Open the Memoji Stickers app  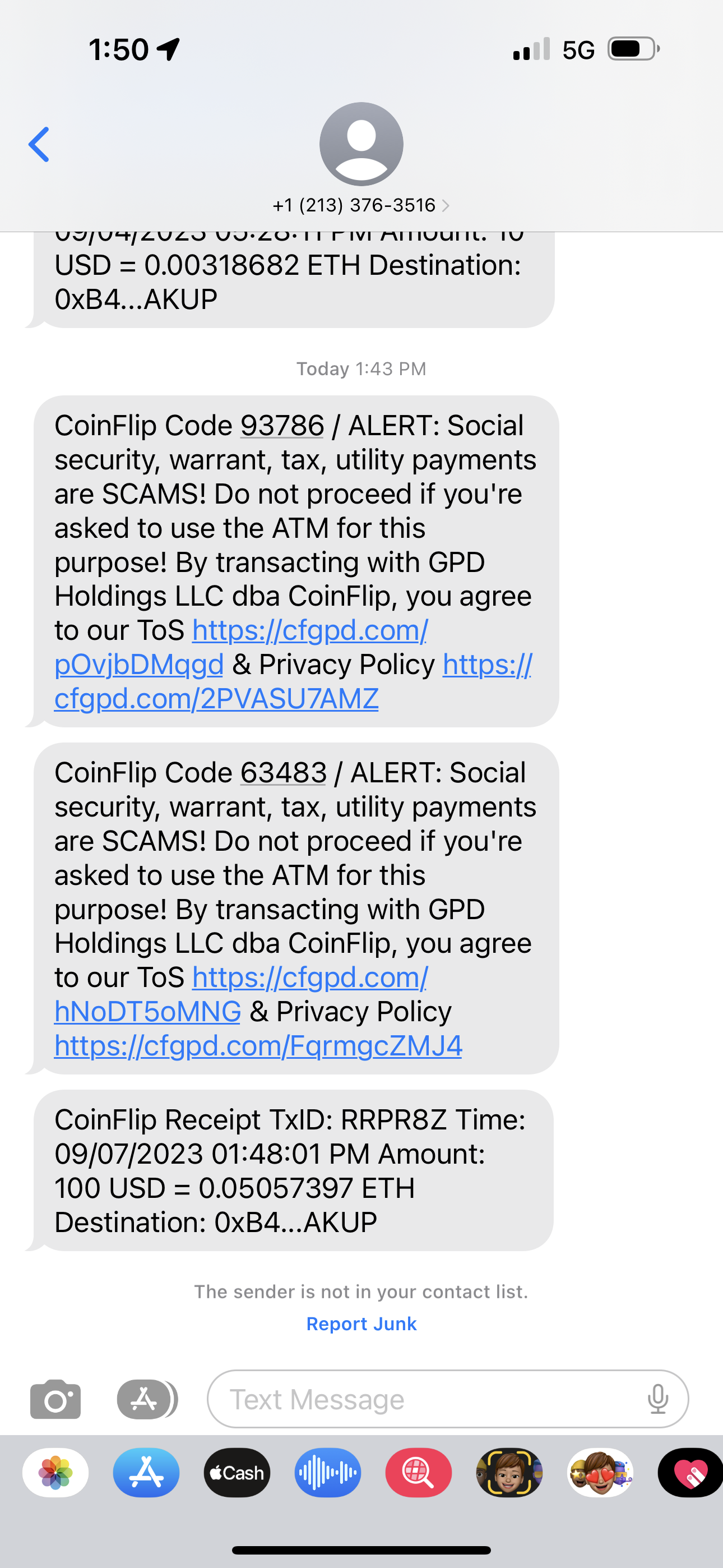tap(600, 1473)
